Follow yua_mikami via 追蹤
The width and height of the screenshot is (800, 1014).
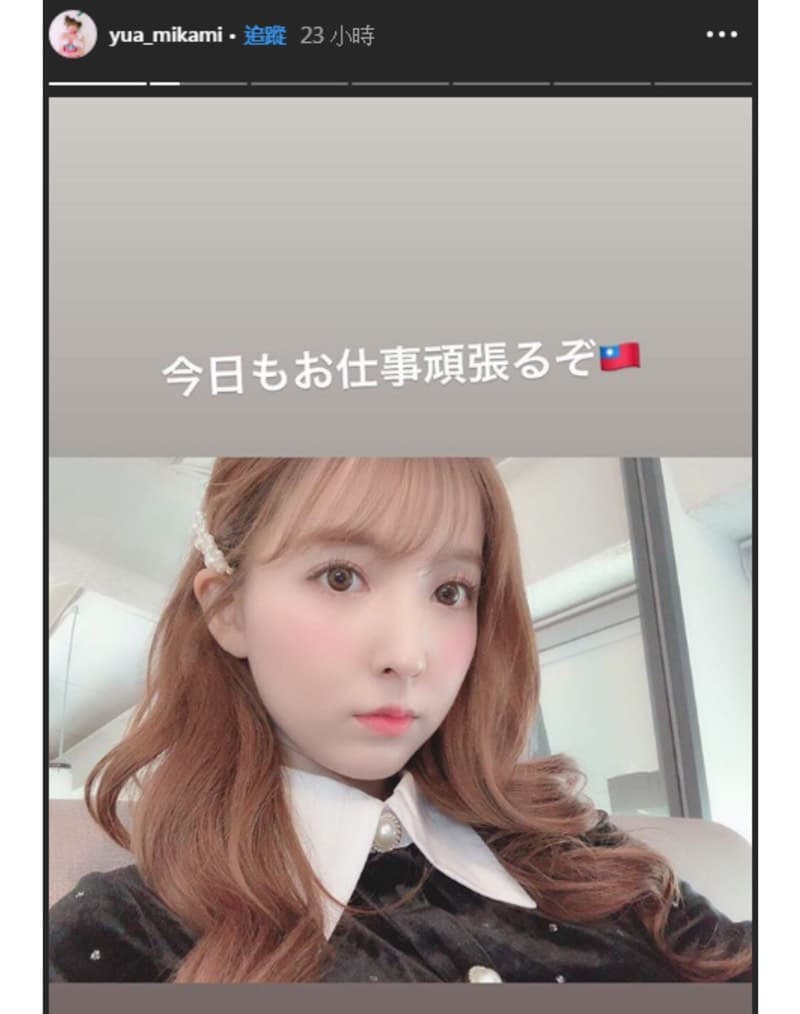click(x=264, y=36)
